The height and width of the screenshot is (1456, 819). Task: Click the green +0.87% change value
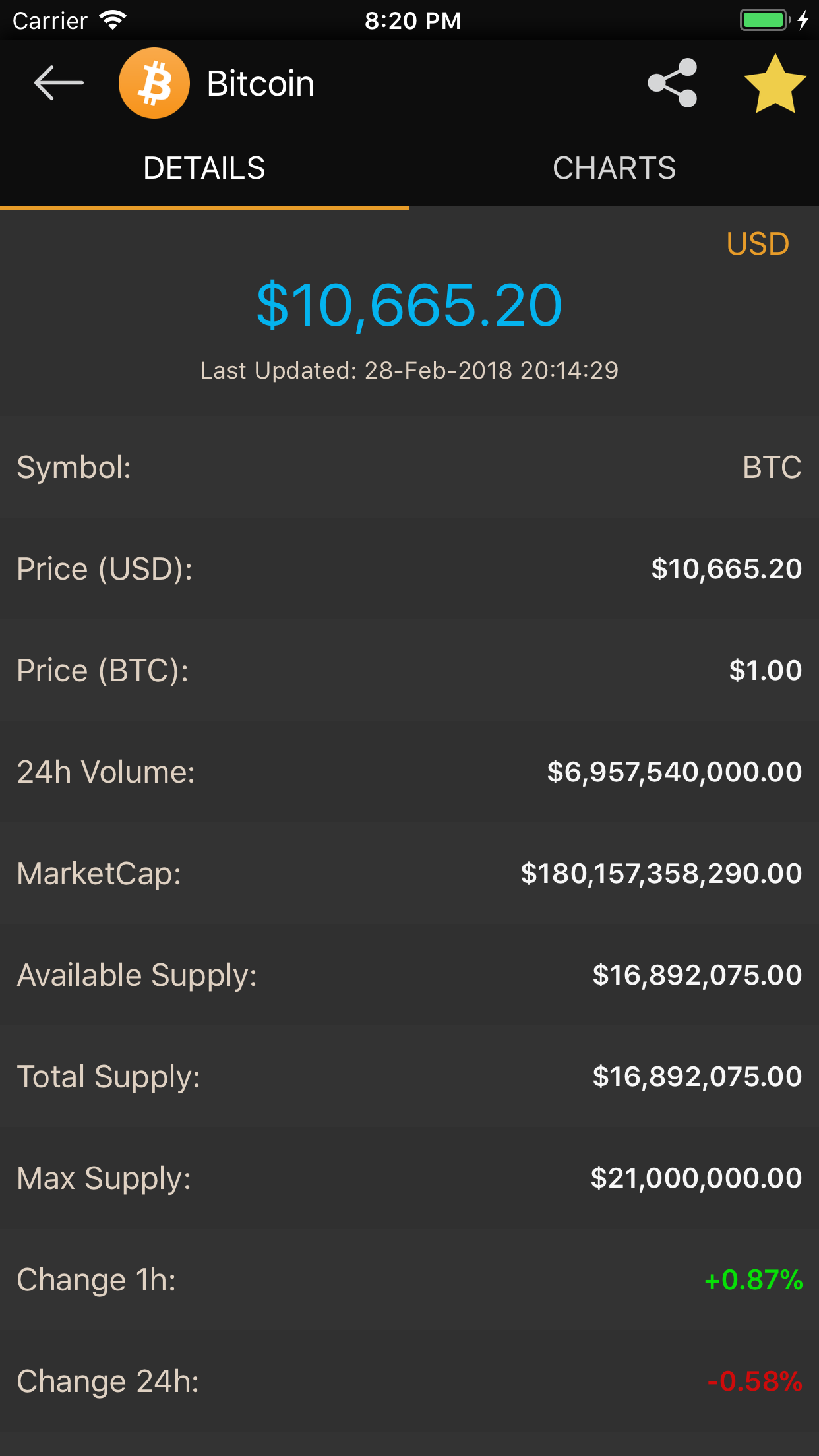point(753,1279)
